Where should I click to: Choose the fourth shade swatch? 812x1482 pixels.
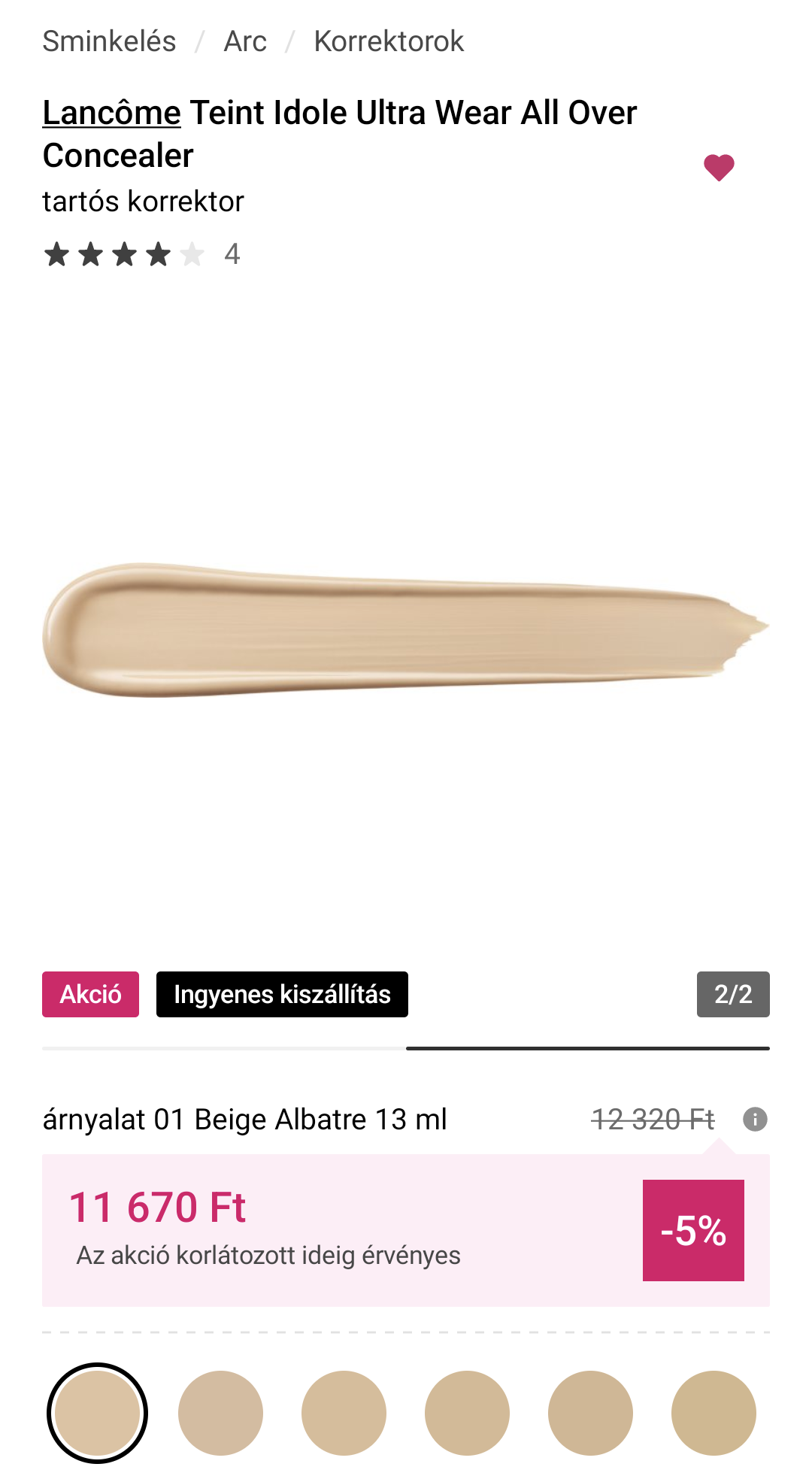468,1413
